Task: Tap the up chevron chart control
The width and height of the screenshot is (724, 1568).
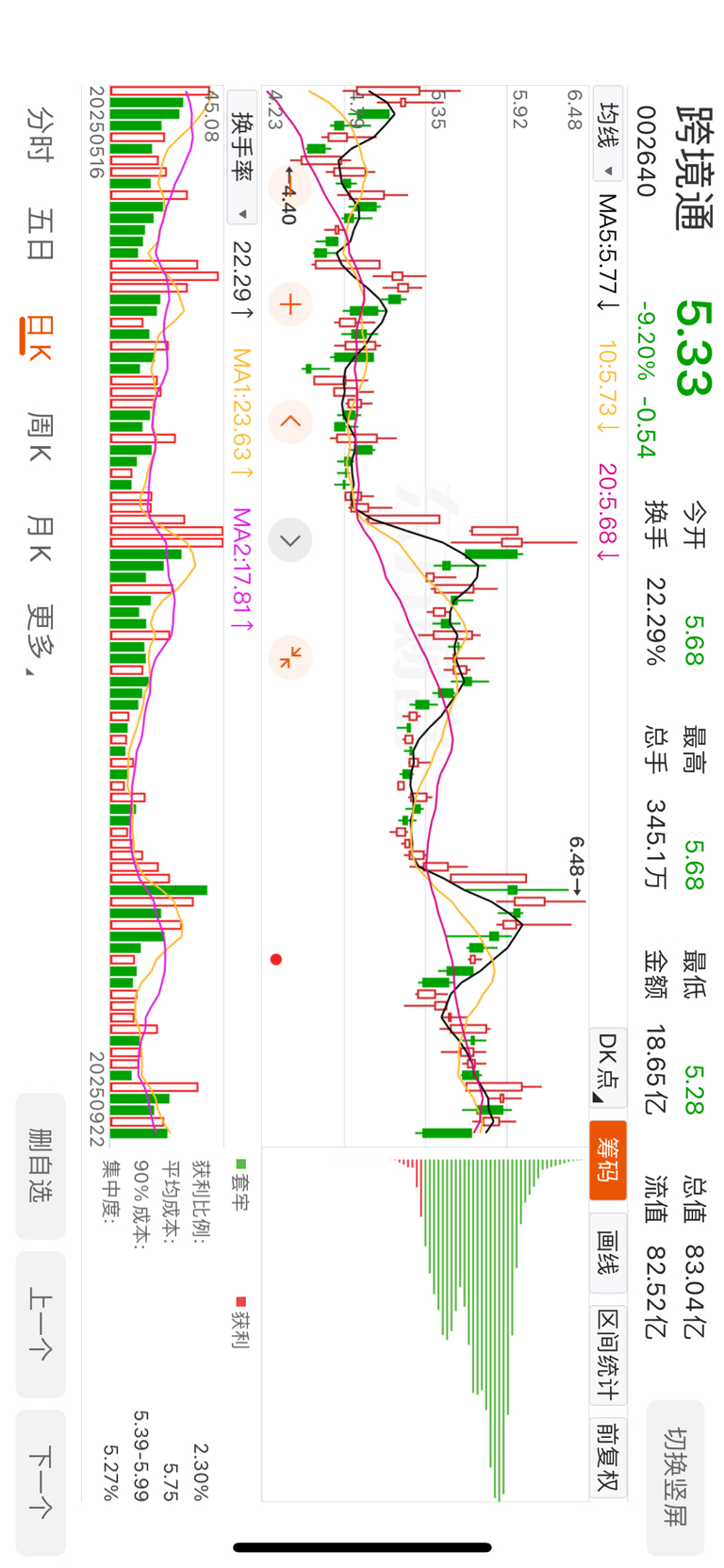Action: pyautogui.click(x=290, y=421)
